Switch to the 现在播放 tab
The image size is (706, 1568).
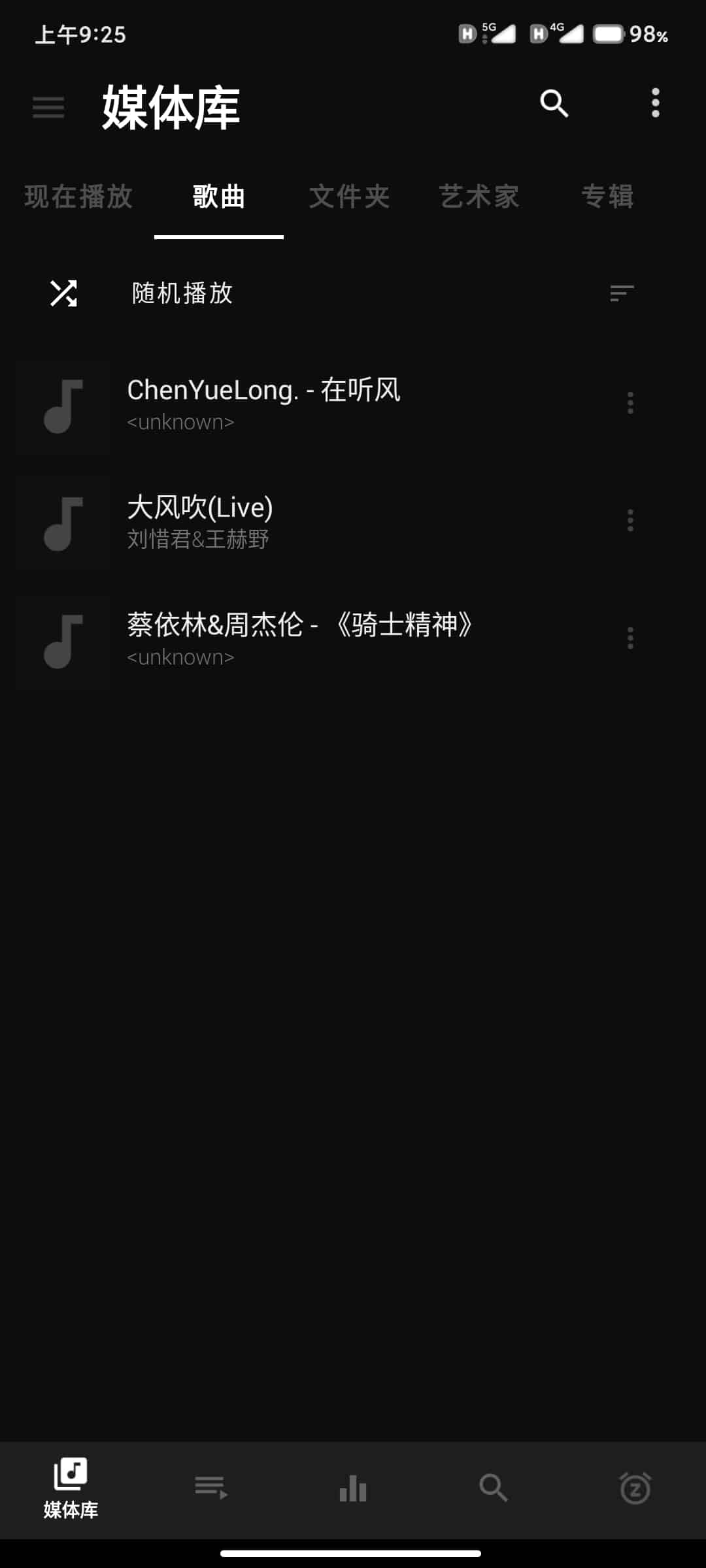78,197
